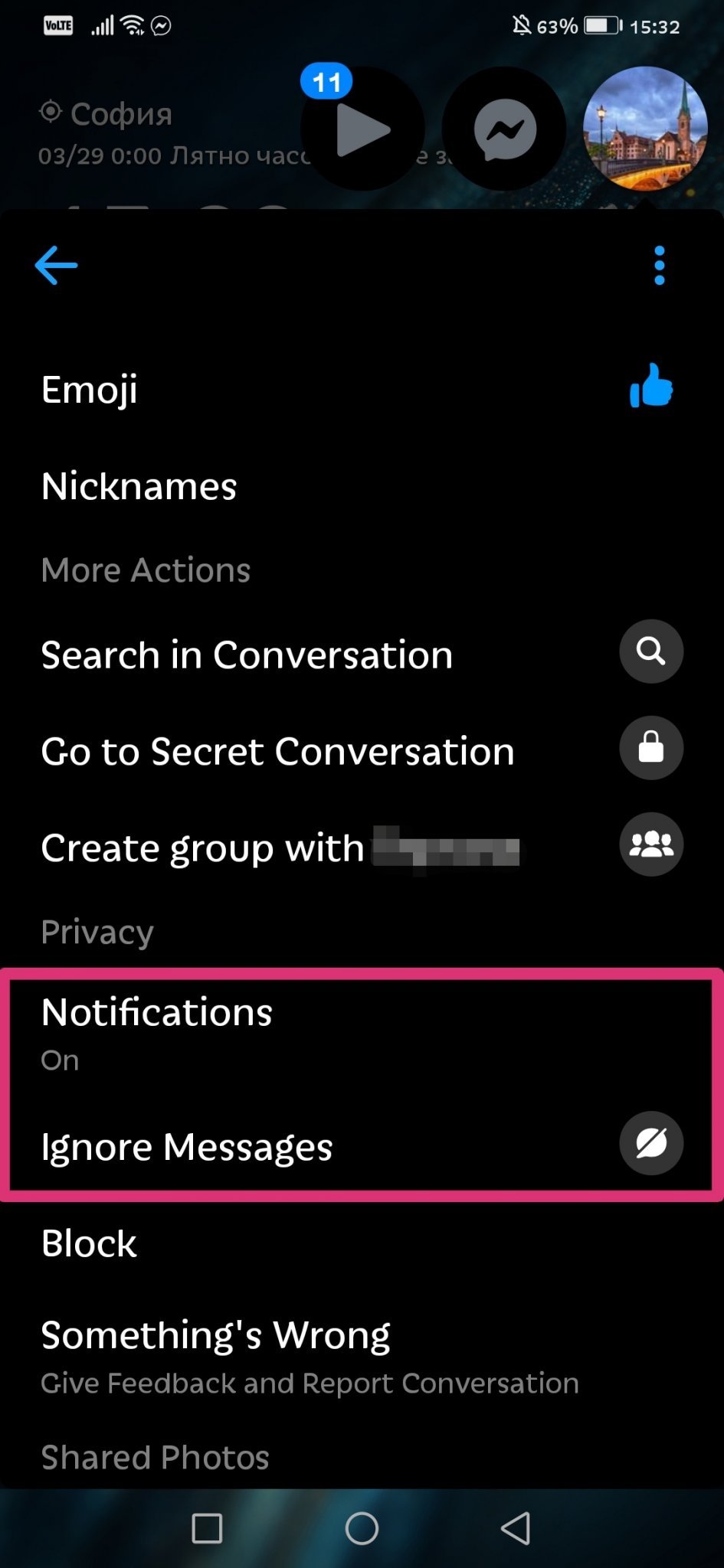Tap the system home button
Viewport: 724px width, 1568px height.
click(x=362, y=1529)
